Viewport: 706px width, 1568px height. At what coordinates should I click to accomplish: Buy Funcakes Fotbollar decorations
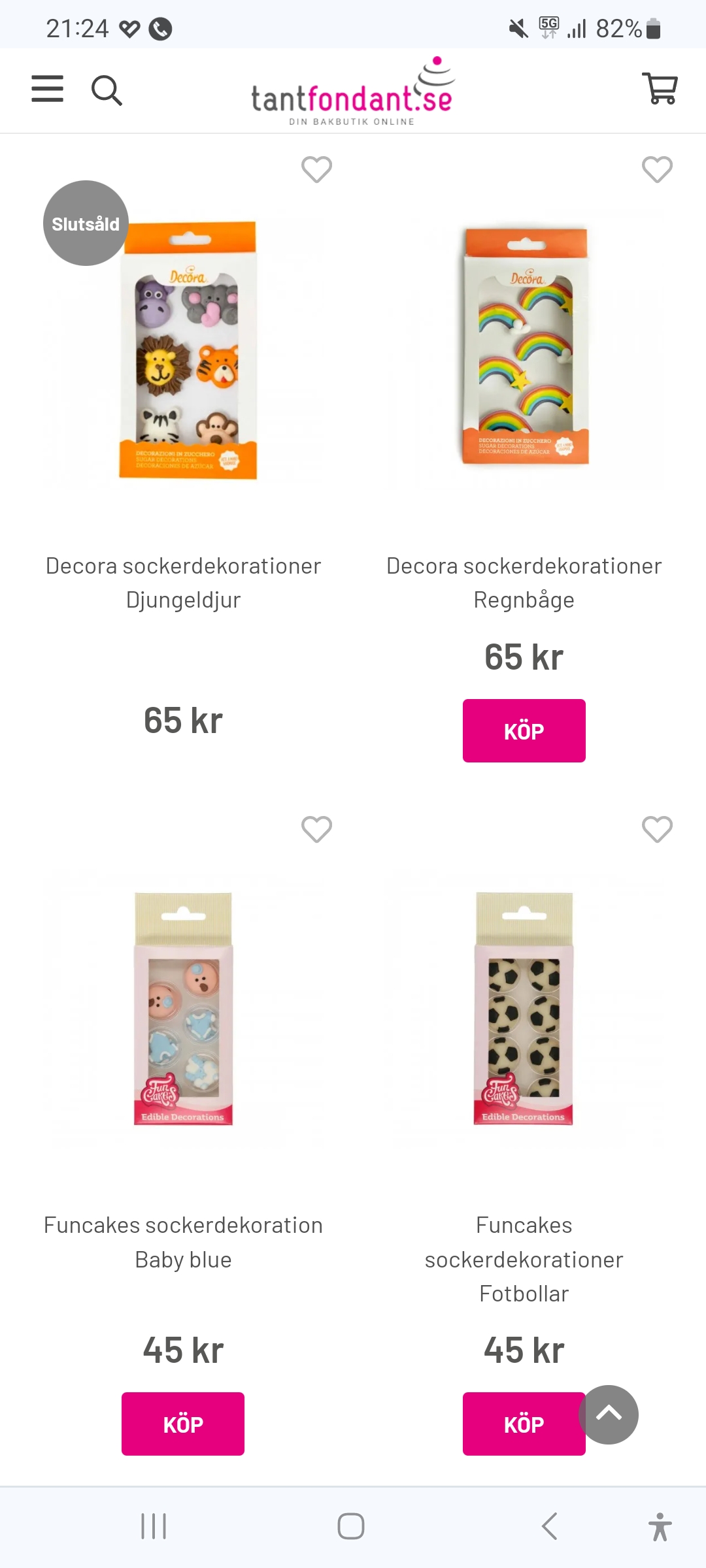click(x=516, y=1424)
